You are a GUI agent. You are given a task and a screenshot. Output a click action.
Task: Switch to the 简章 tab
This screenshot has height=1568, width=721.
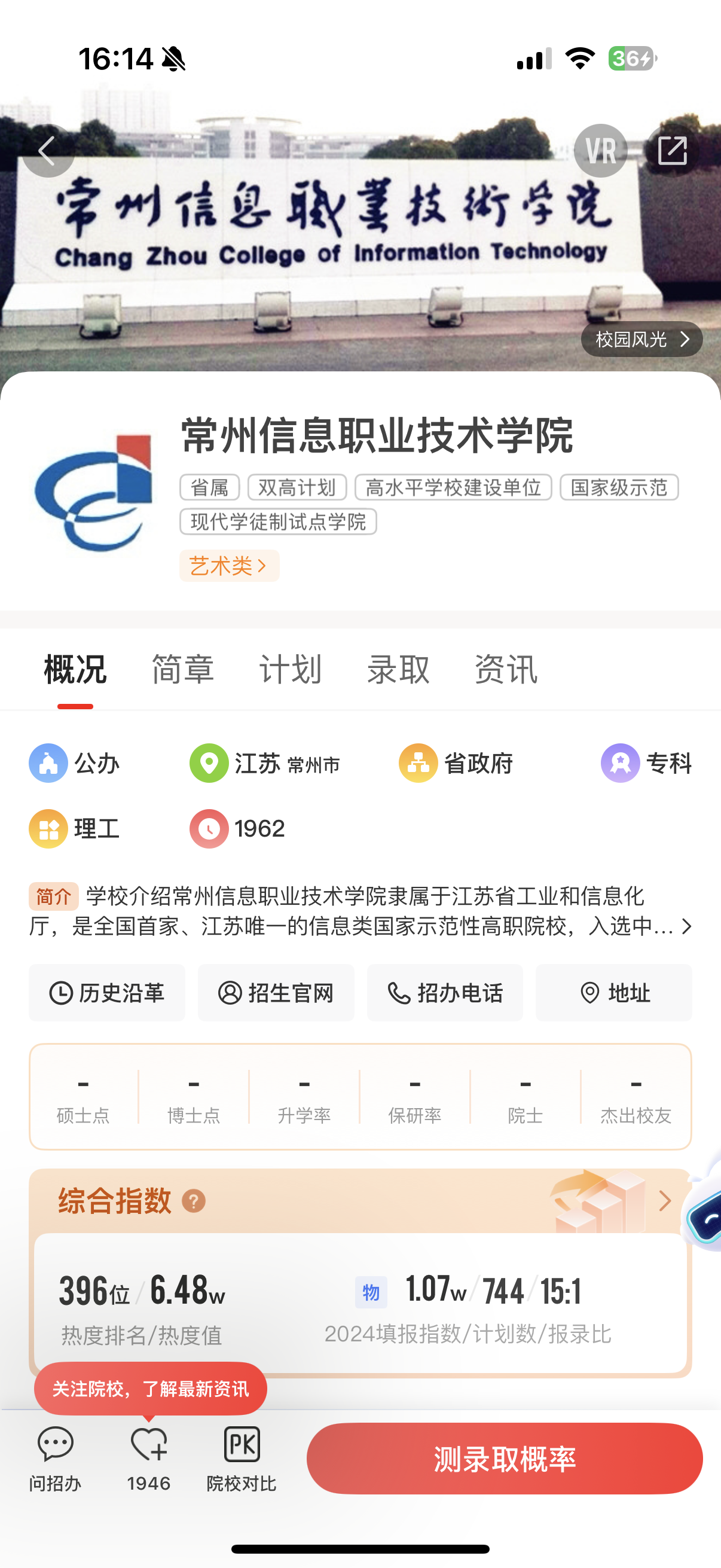click(x=182, y=669)
